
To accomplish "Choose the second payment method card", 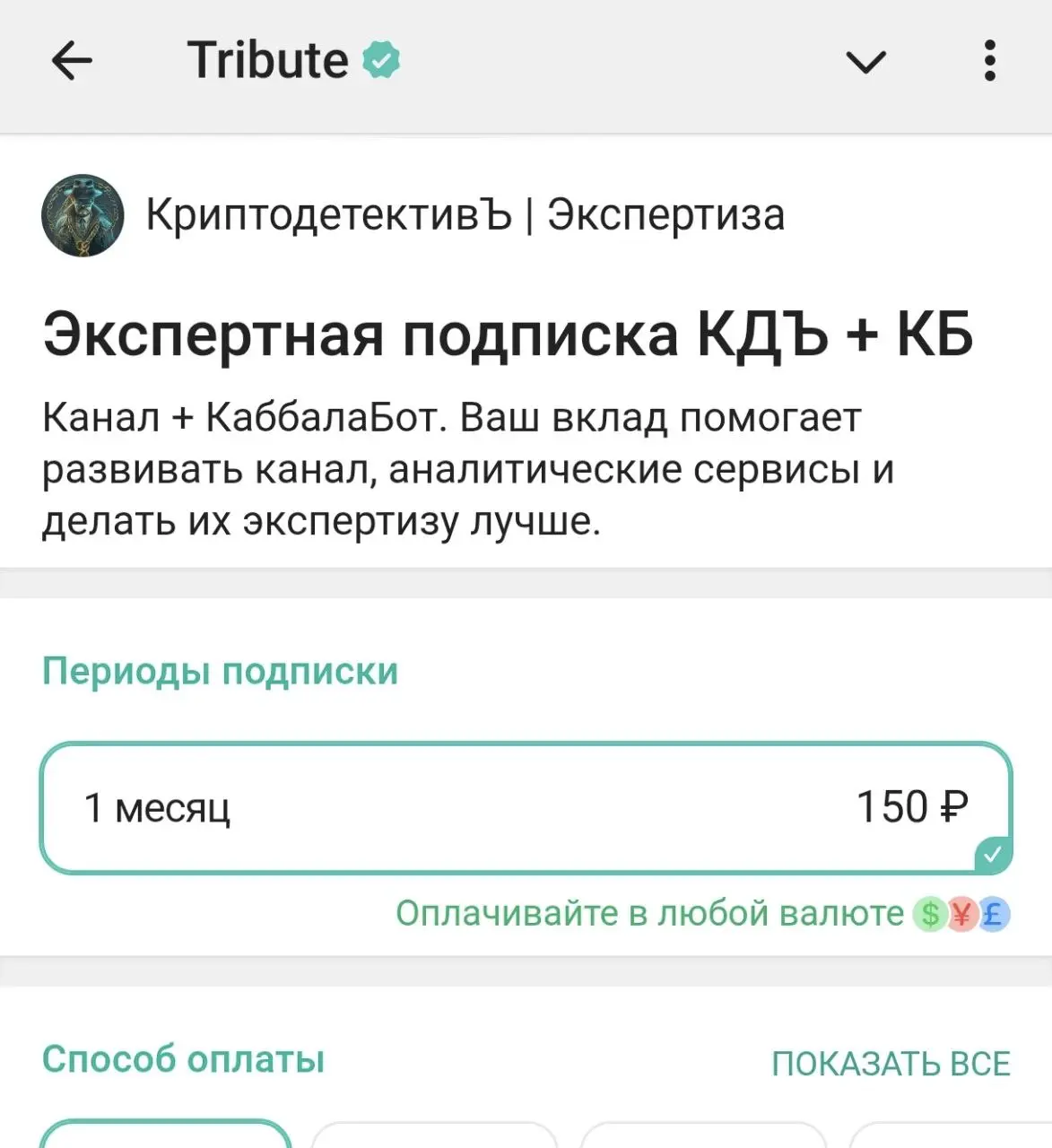I will [x=434, y=1139].
